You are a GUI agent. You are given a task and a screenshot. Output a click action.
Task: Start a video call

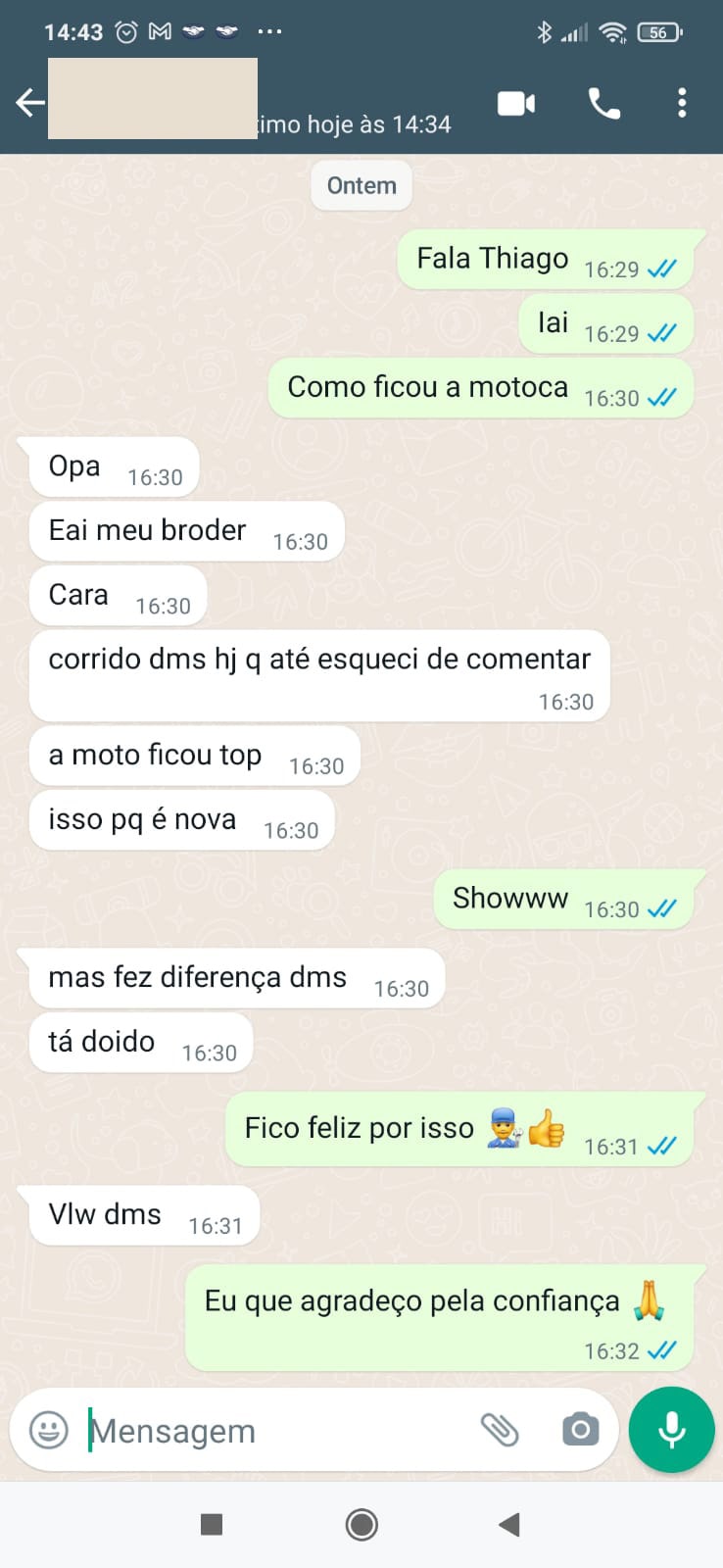click(x=516, y=103)
